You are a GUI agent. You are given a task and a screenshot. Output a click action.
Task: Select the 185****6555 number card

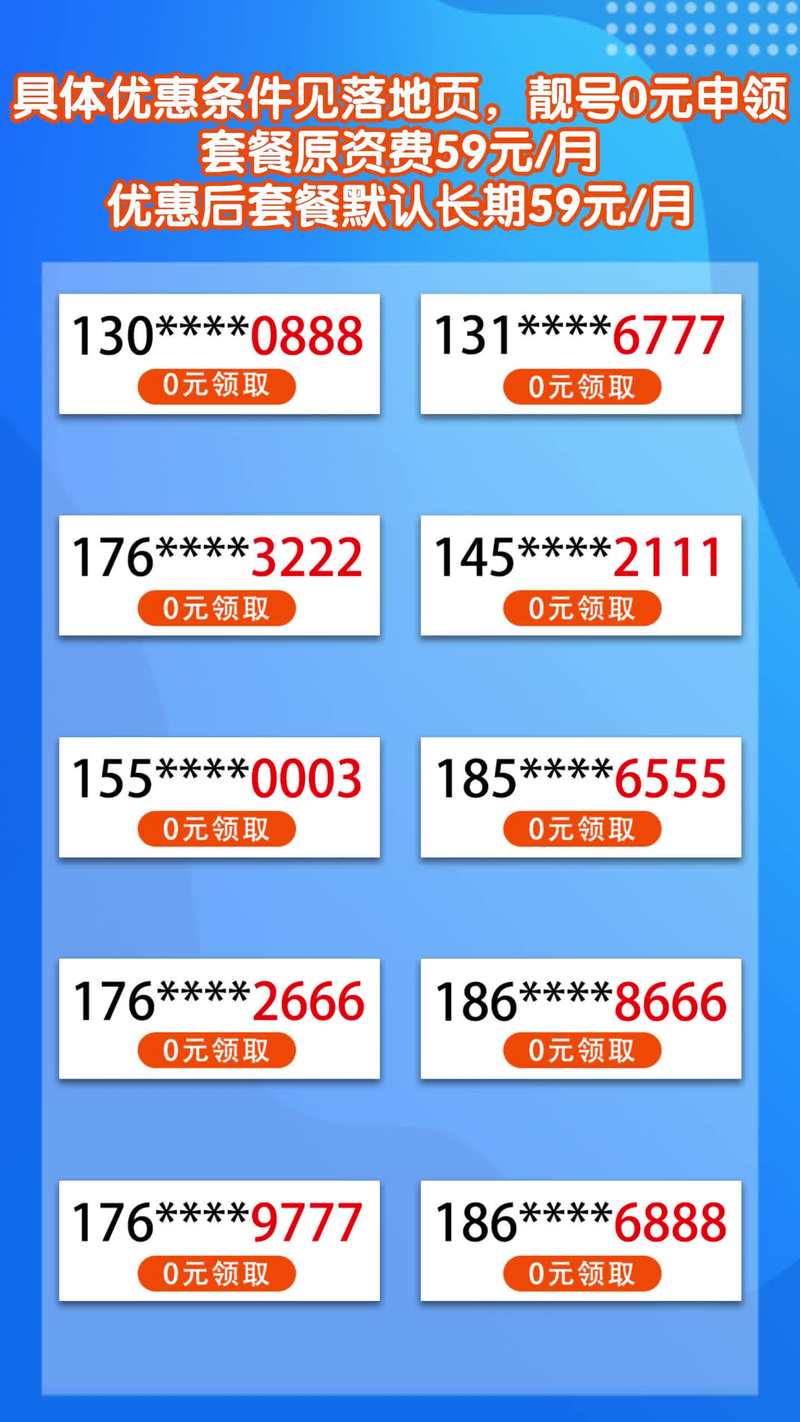point(583,780)
